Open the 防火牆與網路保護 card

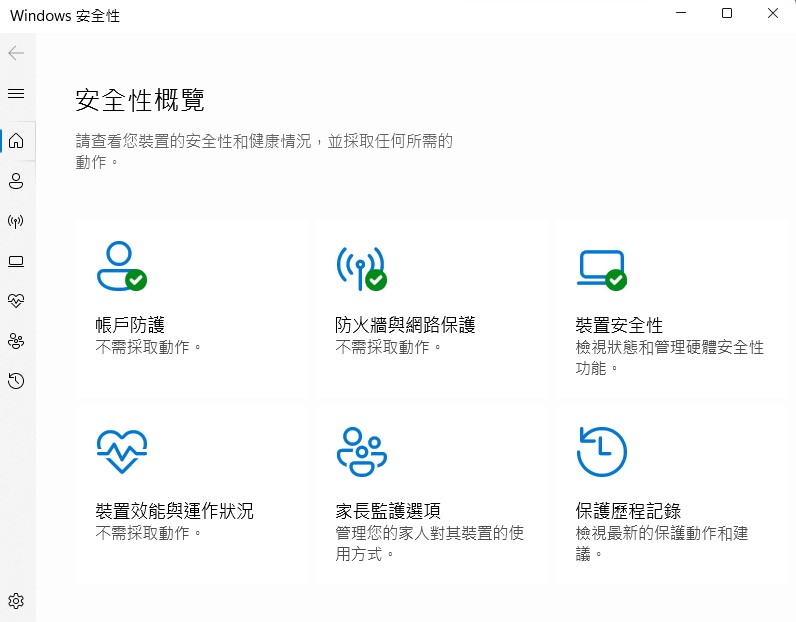point(431,305)
